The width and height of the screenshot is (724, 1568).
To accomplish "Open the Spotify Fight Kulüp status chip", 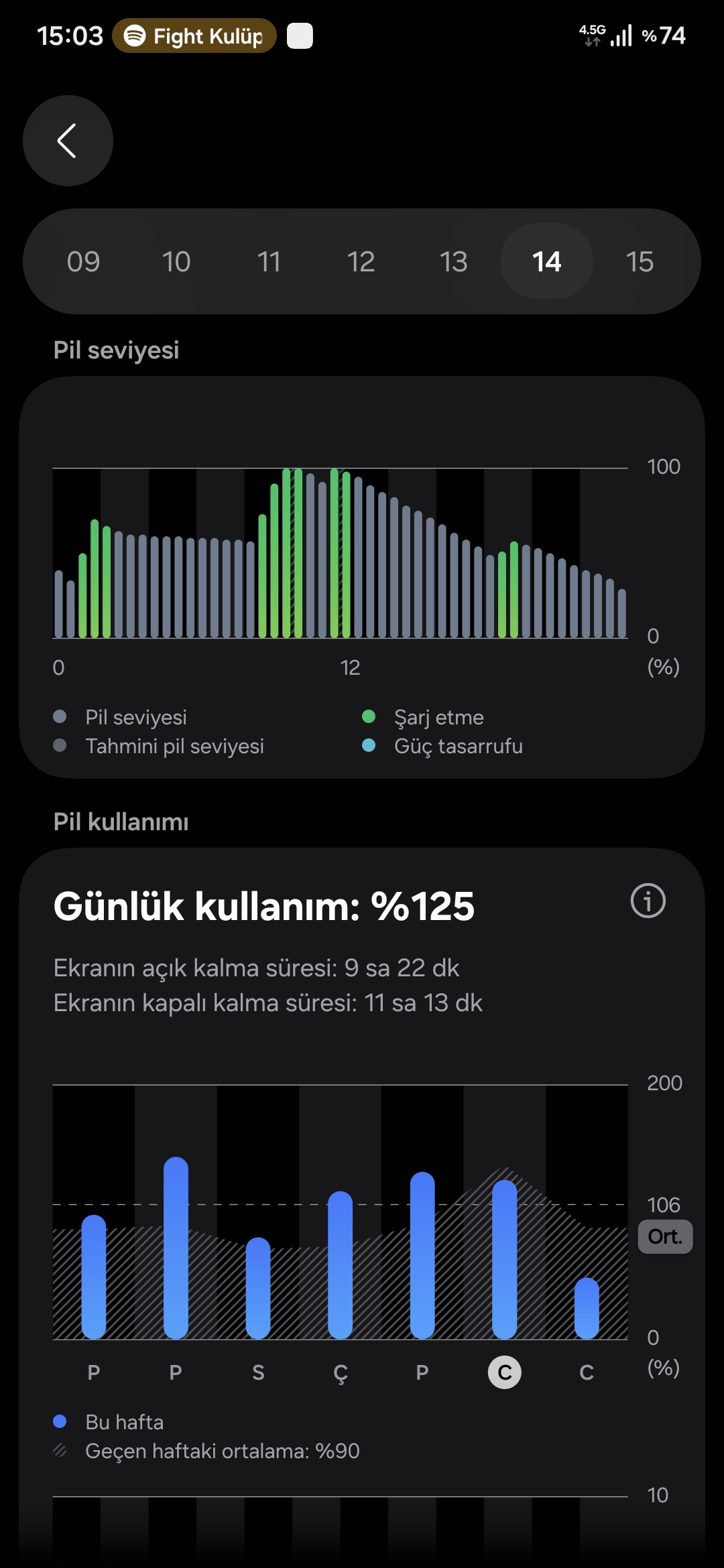I will (x=194, y=36).
